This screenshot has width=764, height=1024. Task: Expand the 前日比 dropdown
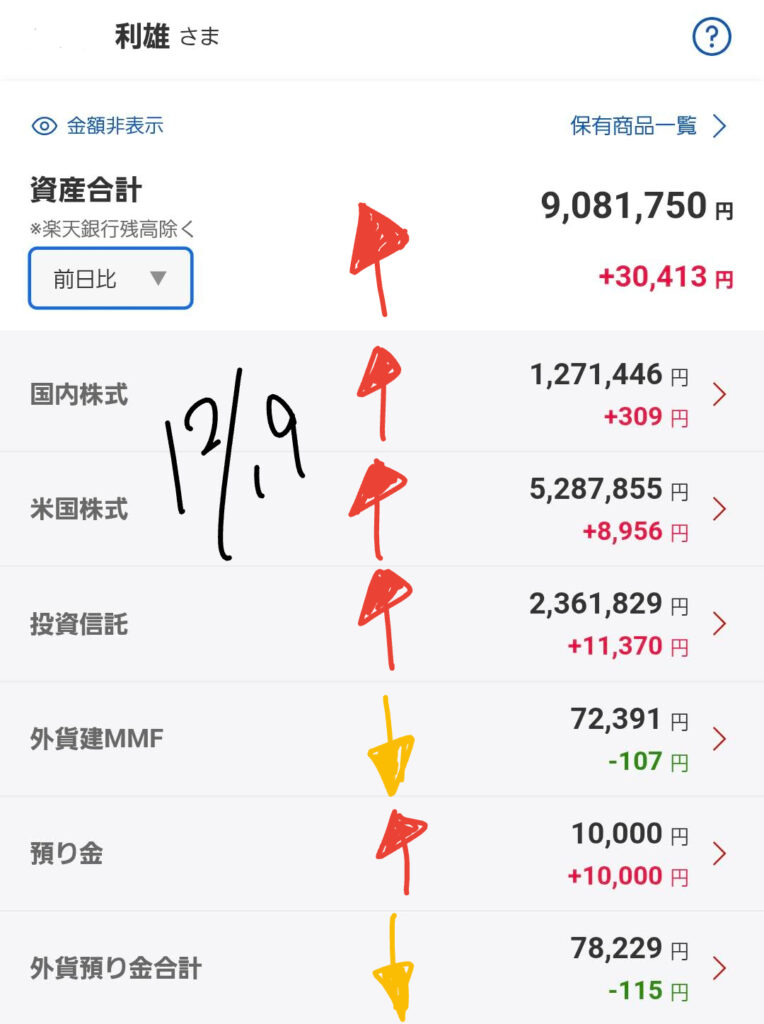pos(110,278)
